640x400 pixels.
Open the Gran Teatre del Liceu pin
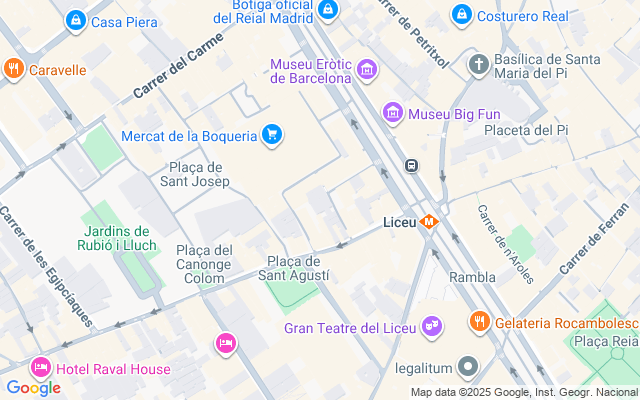(432, 326)
